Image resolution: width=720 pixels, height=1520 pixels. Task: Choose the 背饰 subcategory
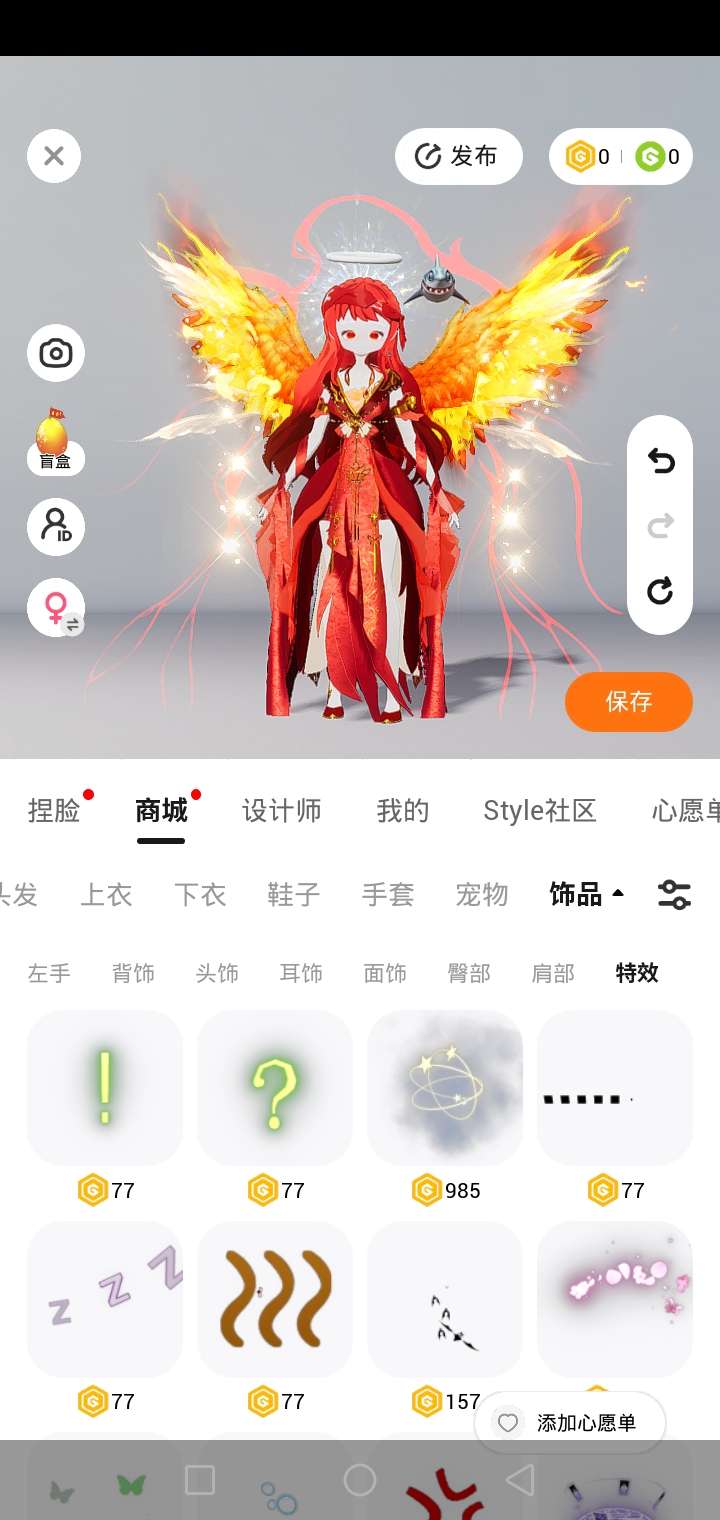tap(133, 973)
